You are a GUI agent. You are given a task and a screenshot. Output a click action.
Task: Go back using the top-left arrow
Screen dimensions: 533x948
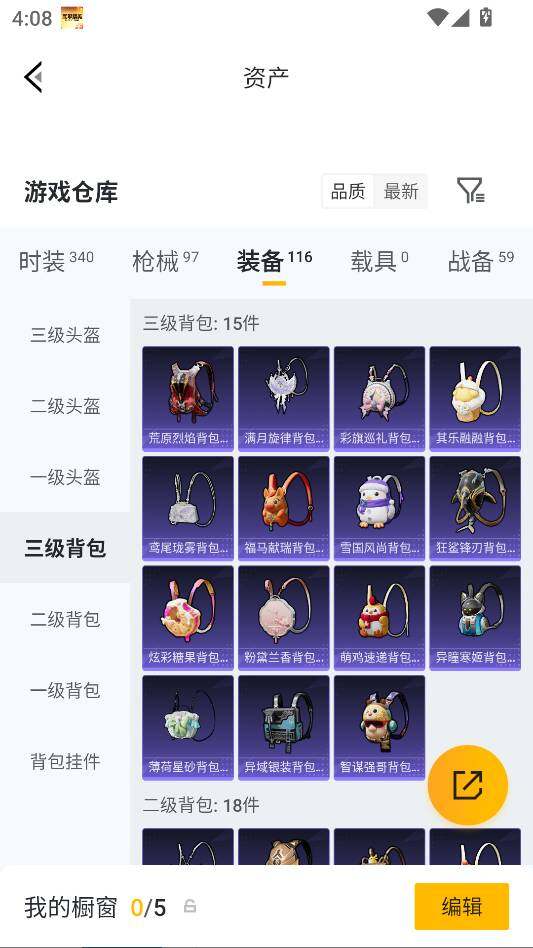(34, 77)
